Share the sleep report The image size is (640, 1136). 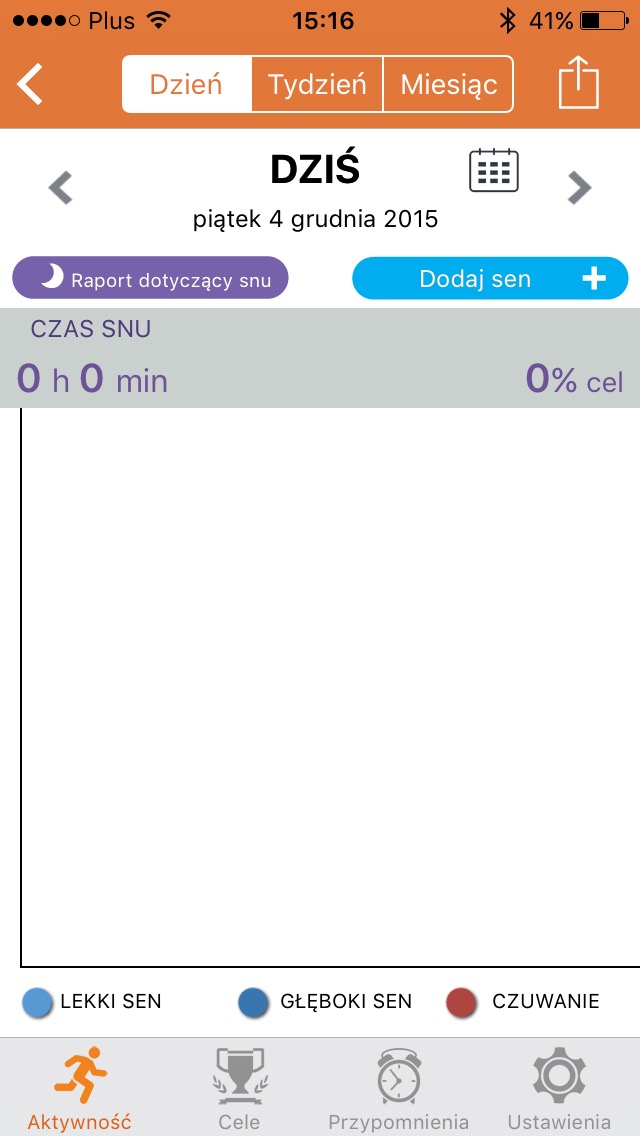click(x=578, y=83)
